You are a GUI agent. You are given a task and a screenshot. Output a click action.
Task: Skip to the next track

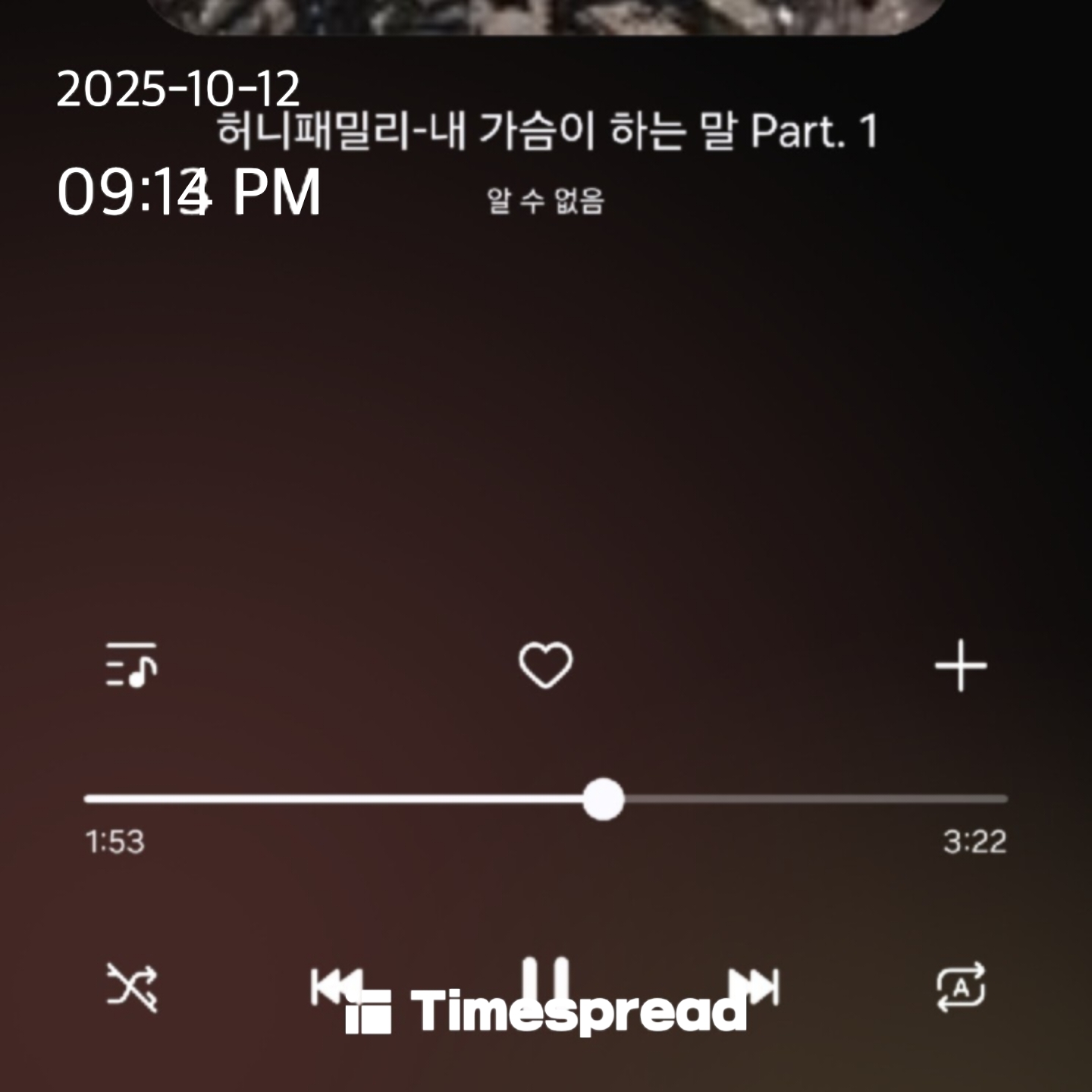(755, 986)
